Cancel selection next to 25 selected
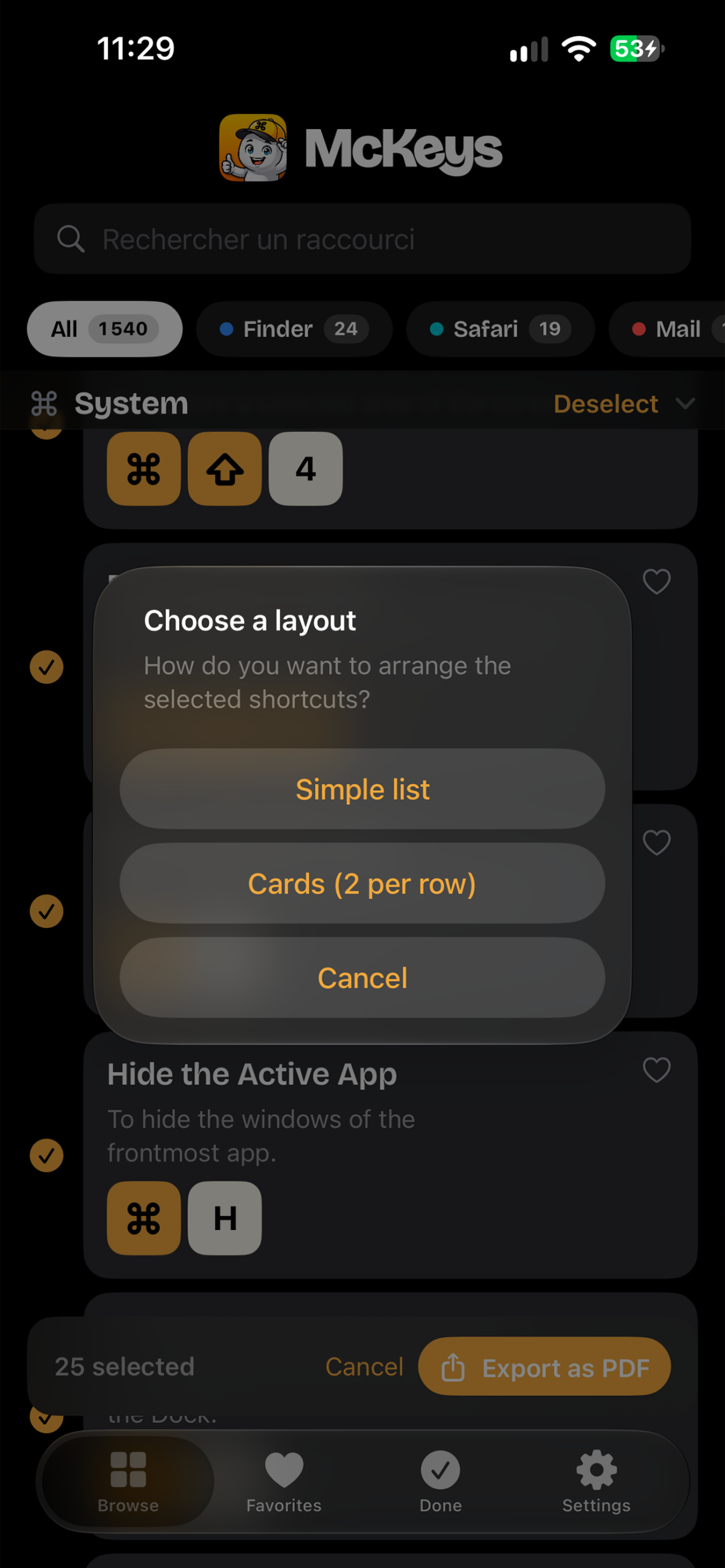This screenshot has width=725, height=1568. point(364,1366)
